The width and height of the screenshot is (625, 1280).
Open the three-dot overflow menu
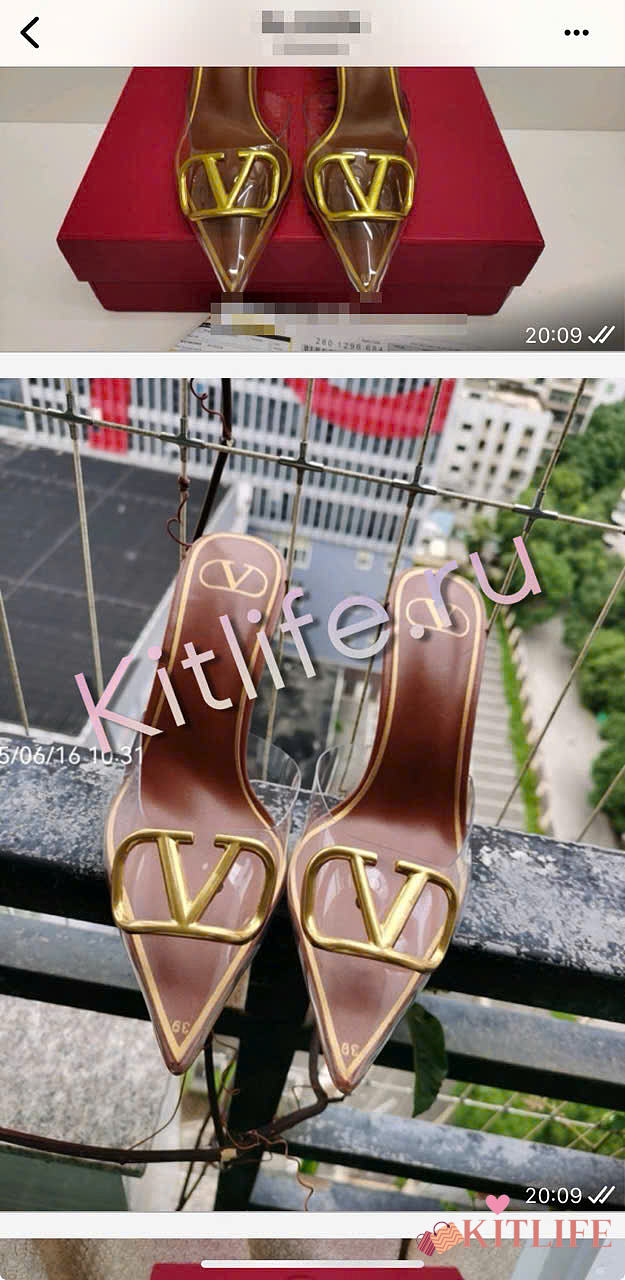[x=576, y=33]
